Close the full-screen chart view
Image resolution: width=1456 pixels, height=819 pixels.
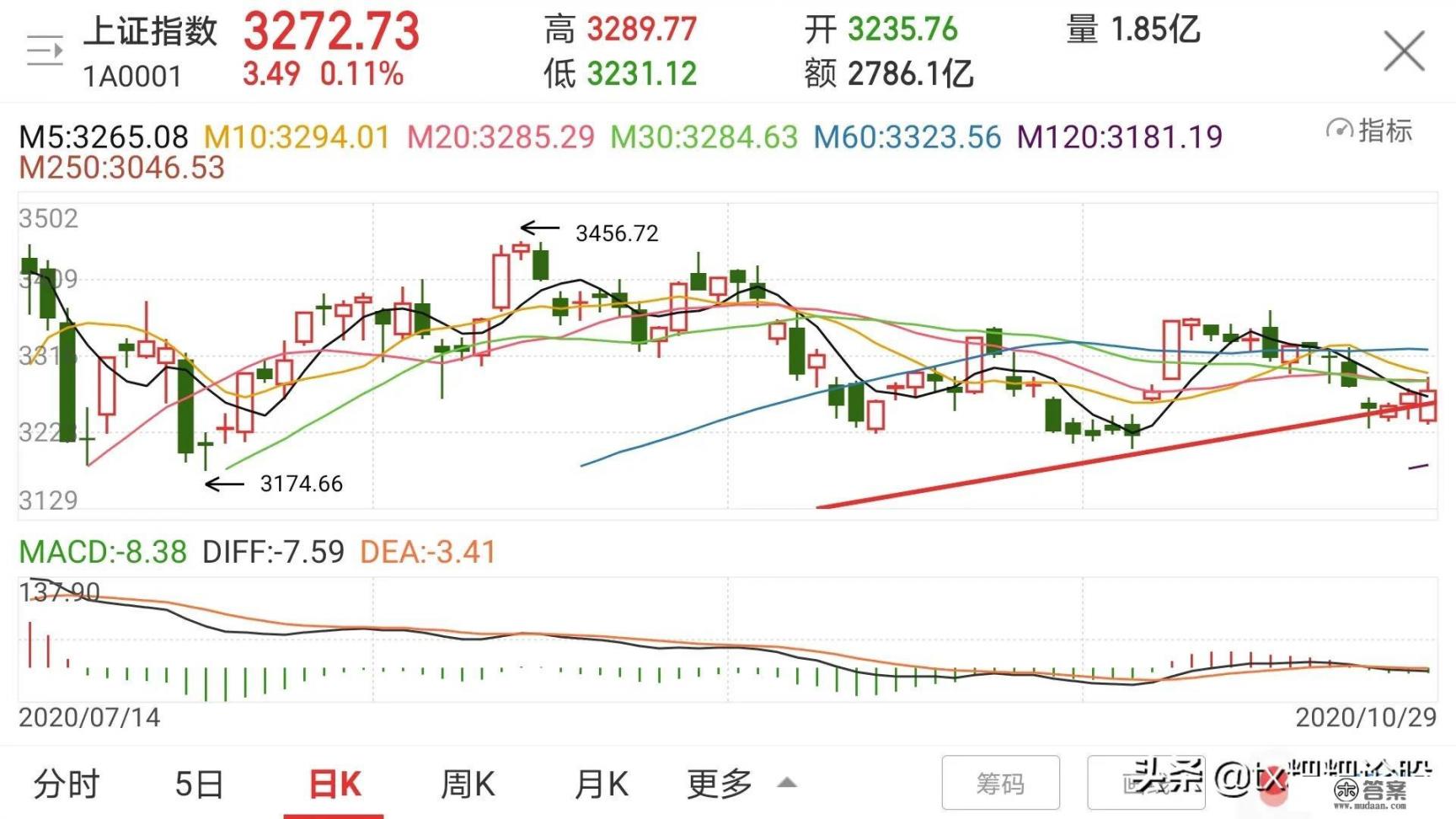pyautogui.click(x=1404, y=51)
